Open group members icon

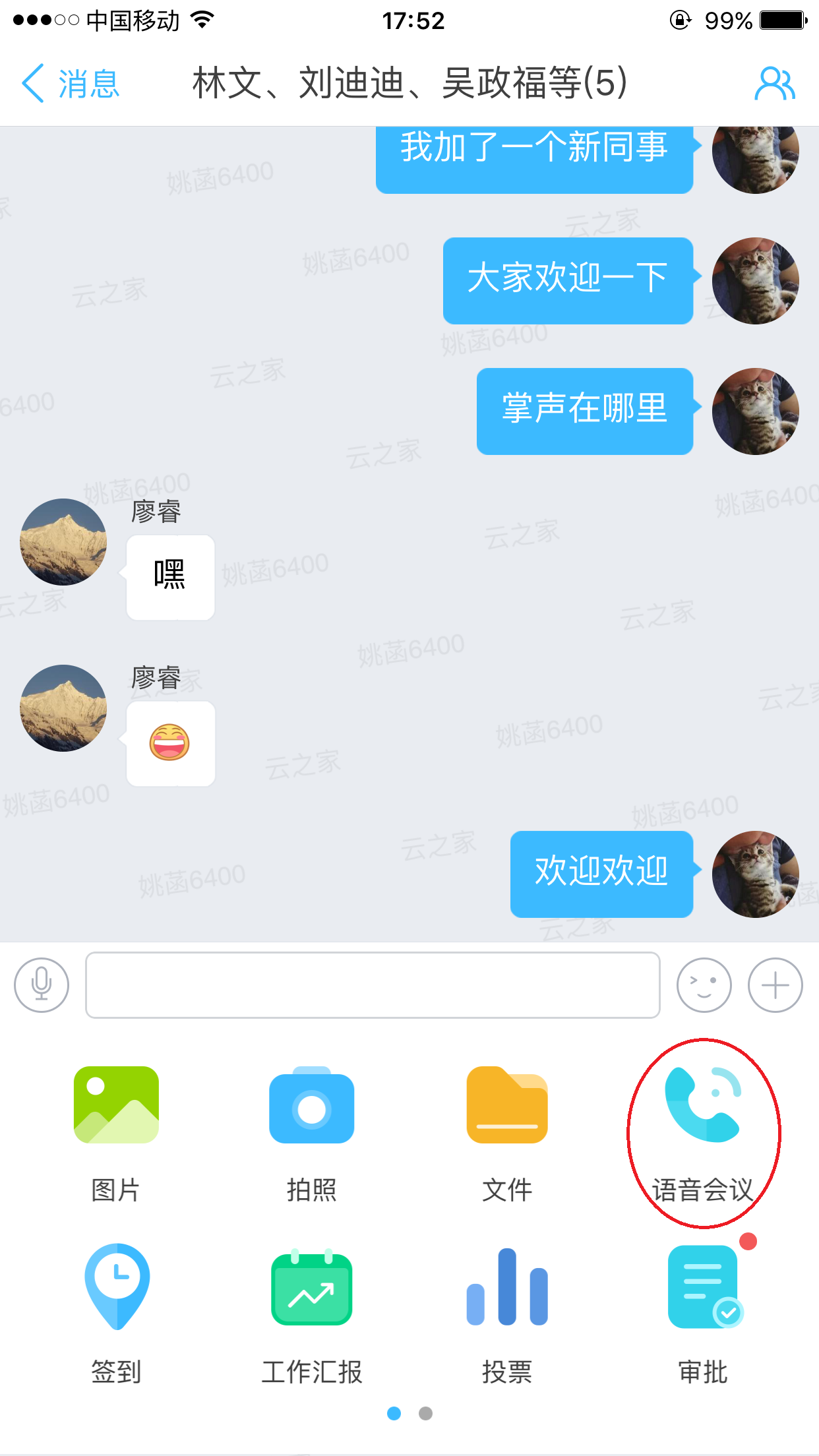click(x=774, y=84)
